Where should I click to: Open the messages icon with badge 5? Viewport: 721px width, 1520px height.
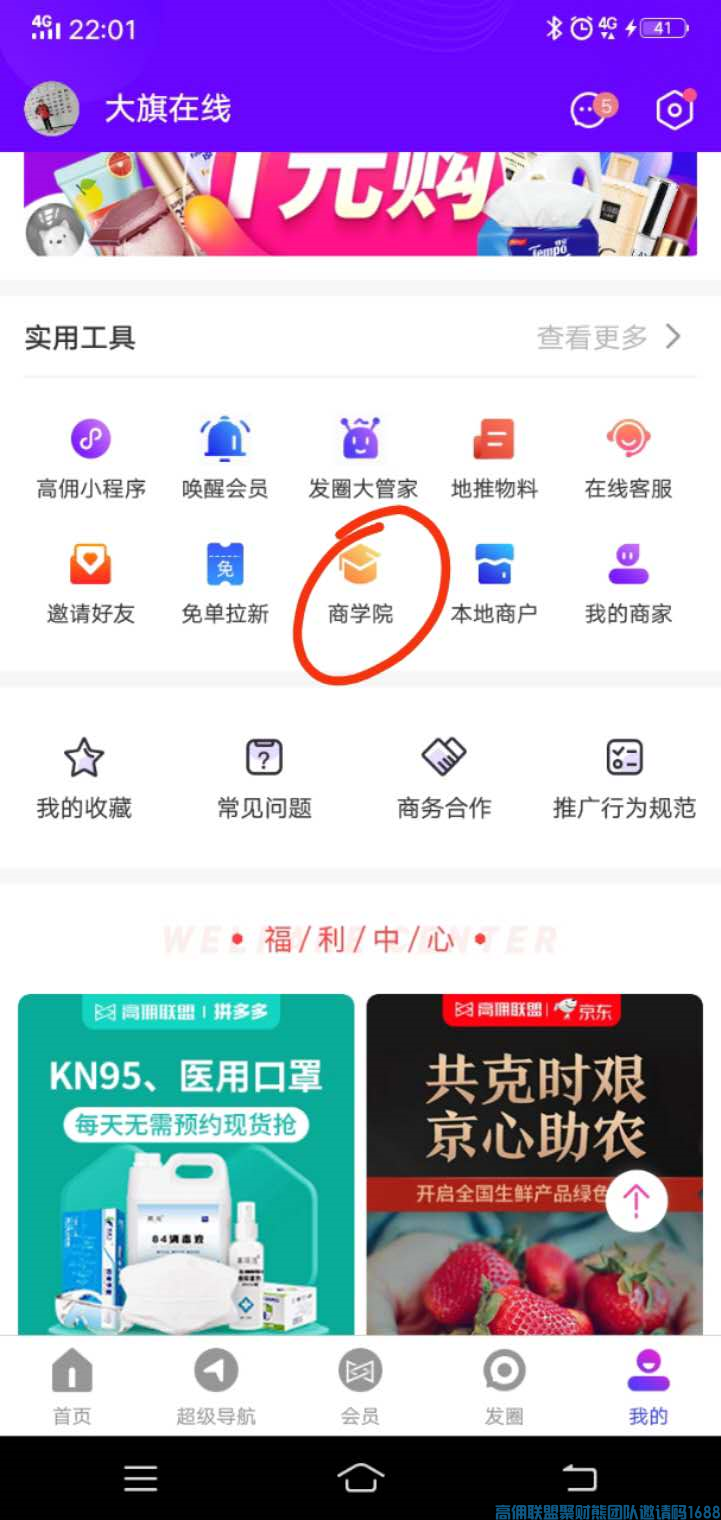click(589, 109)
